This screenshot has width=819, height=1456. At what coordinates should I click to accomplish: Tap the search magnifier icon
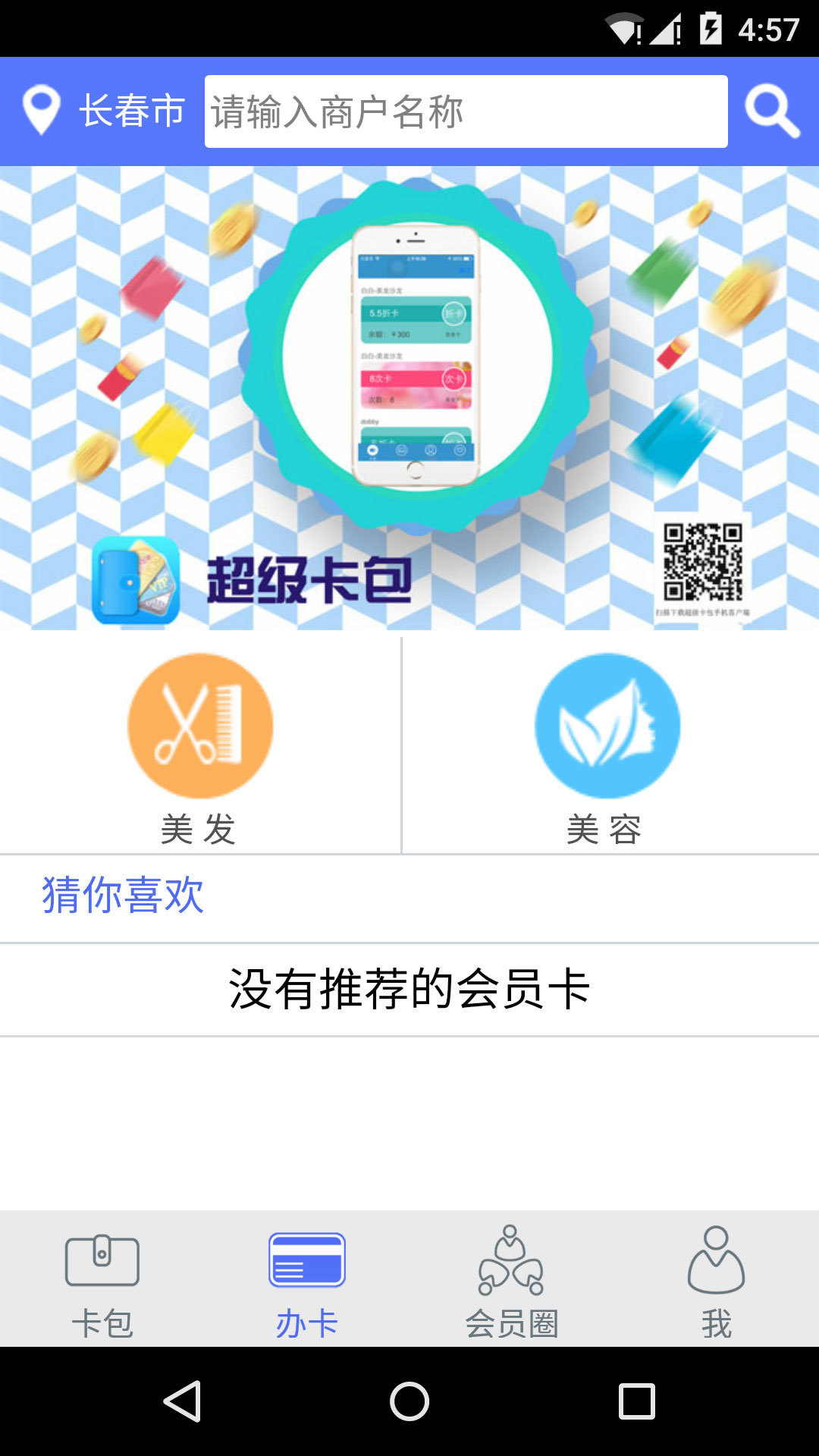tap(771, 111)
